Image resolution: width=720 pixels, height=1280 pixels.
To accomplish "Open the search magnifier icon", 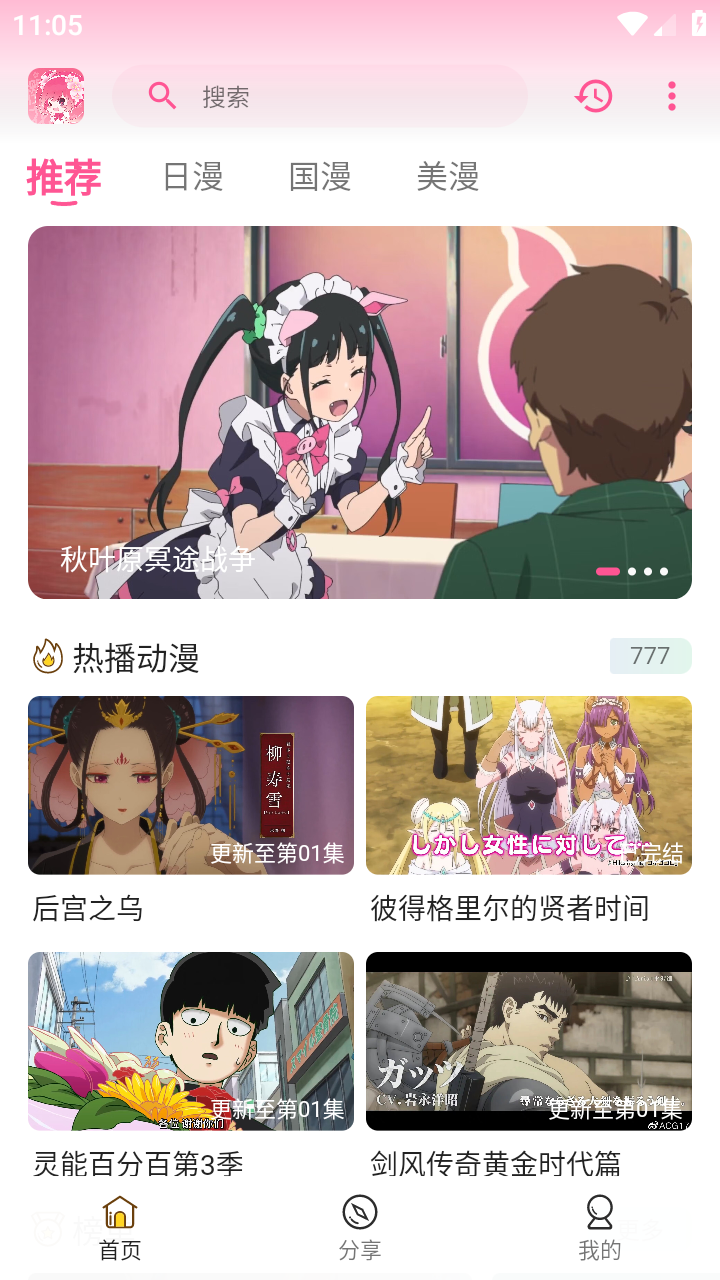I will pos(163,96).
